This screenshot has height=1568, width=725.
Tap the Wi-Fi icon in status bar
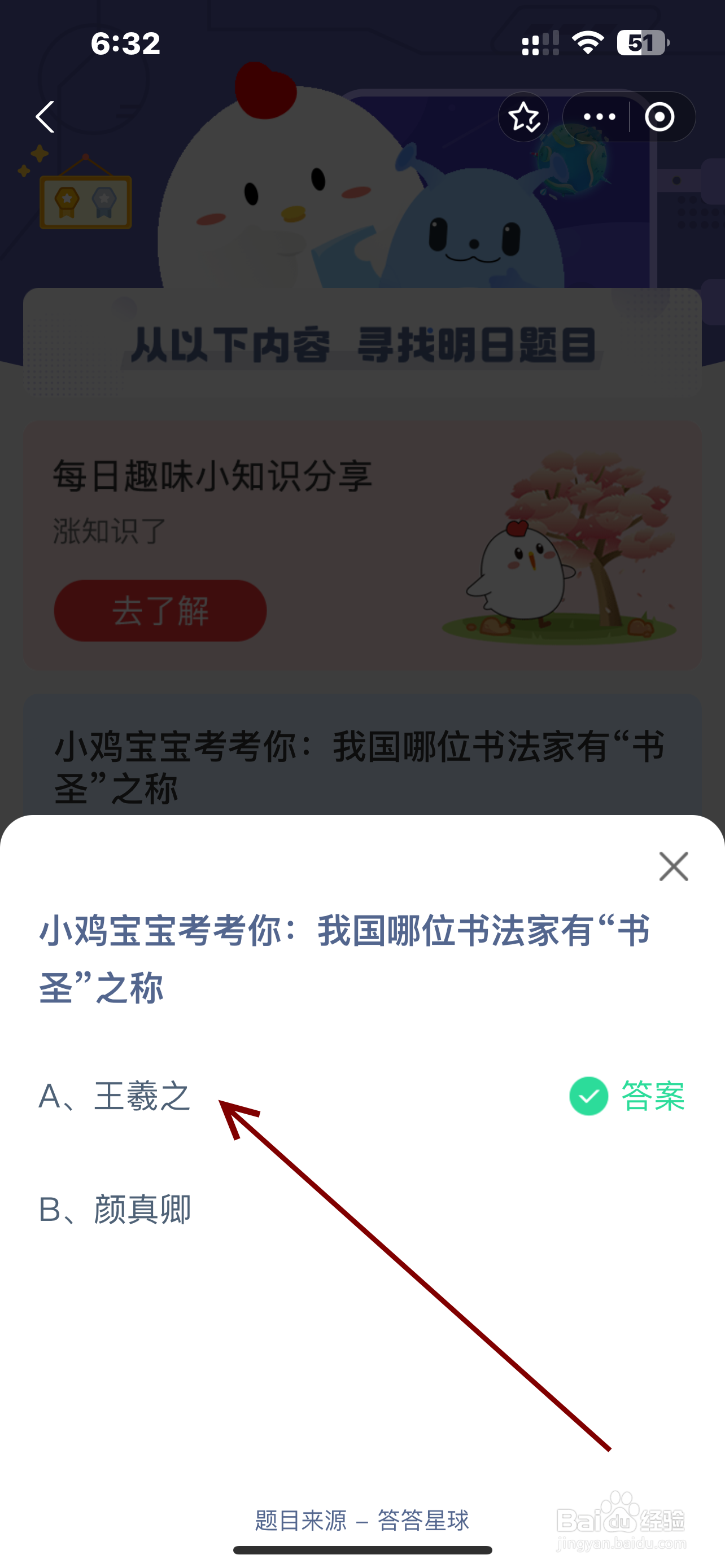[x=586, y=42]
